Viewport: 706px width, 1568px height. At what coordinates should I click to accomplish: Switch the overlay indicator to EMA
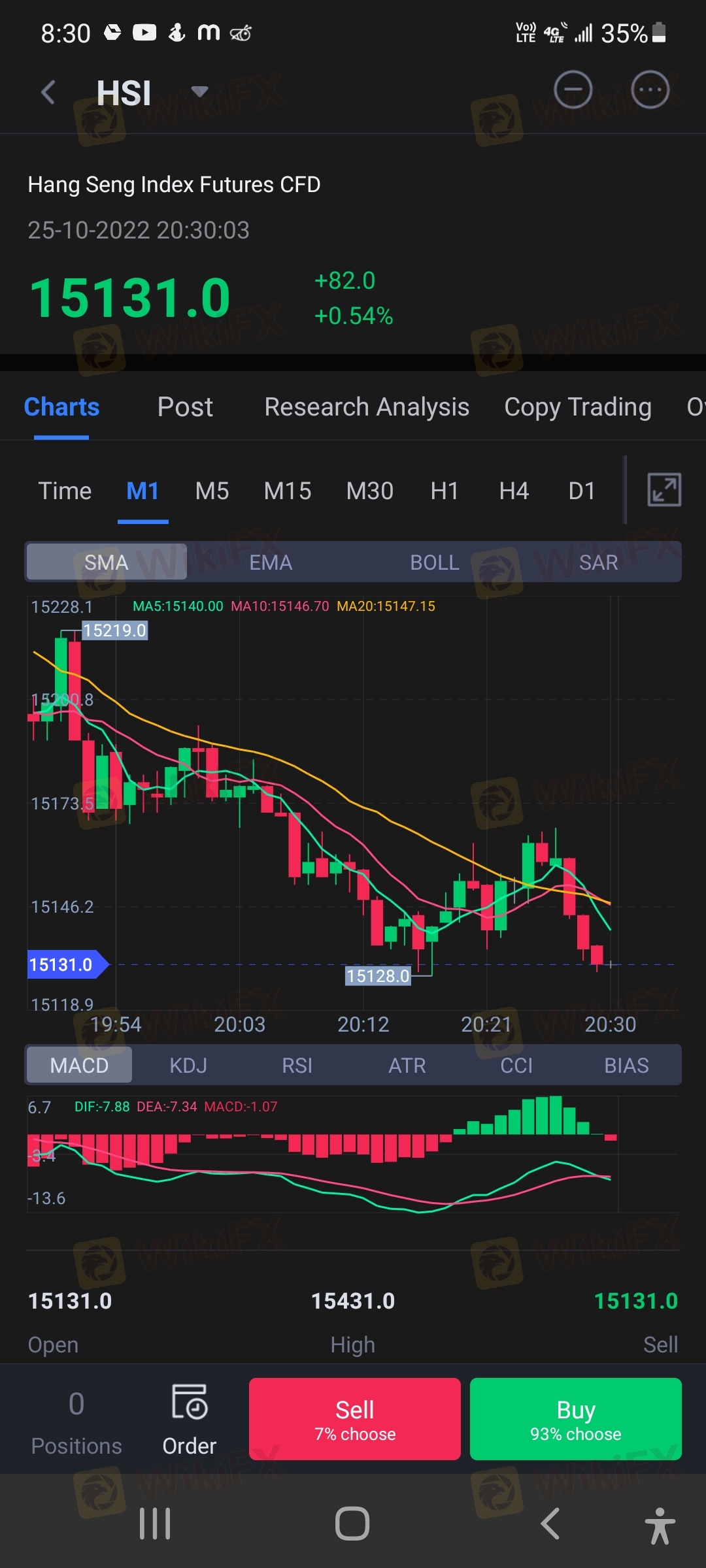(271, 563)
